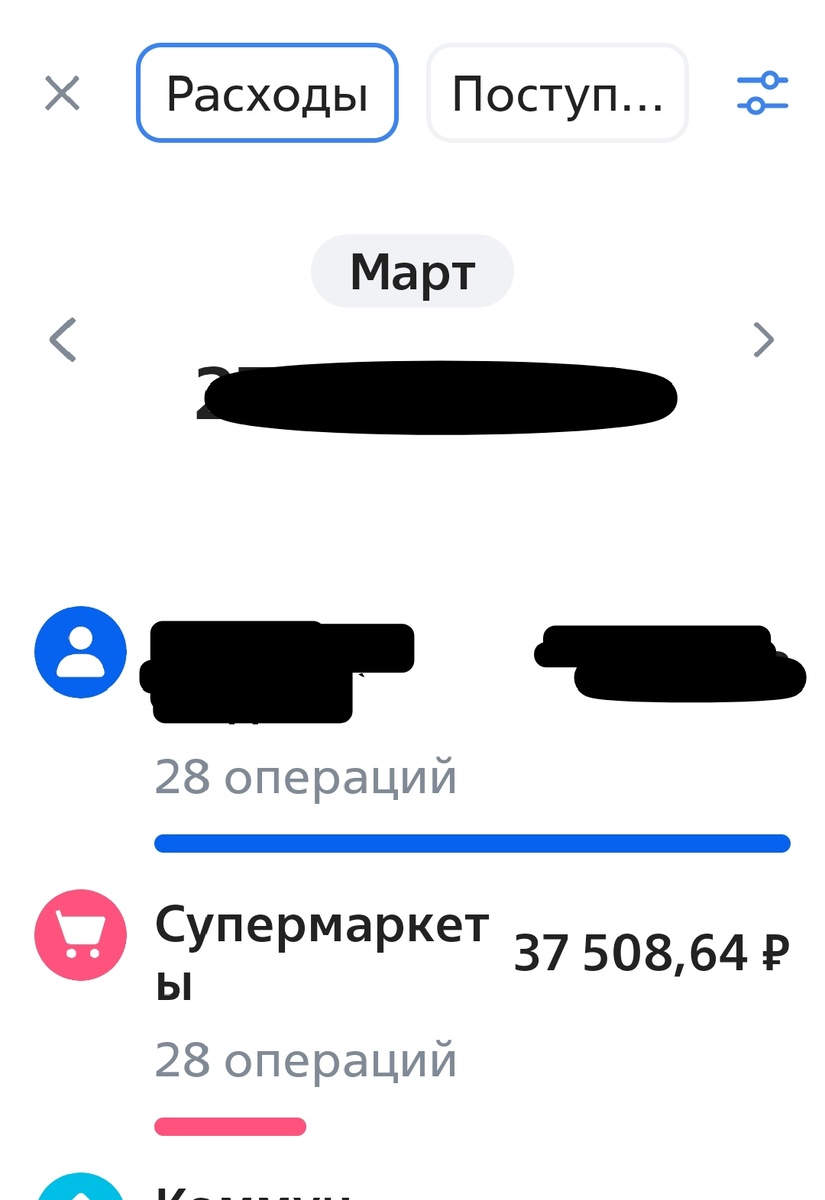Go to previous month with left chevron
Image resolution: width=825 pixels, height=1200 pixels.
(62, 340)
